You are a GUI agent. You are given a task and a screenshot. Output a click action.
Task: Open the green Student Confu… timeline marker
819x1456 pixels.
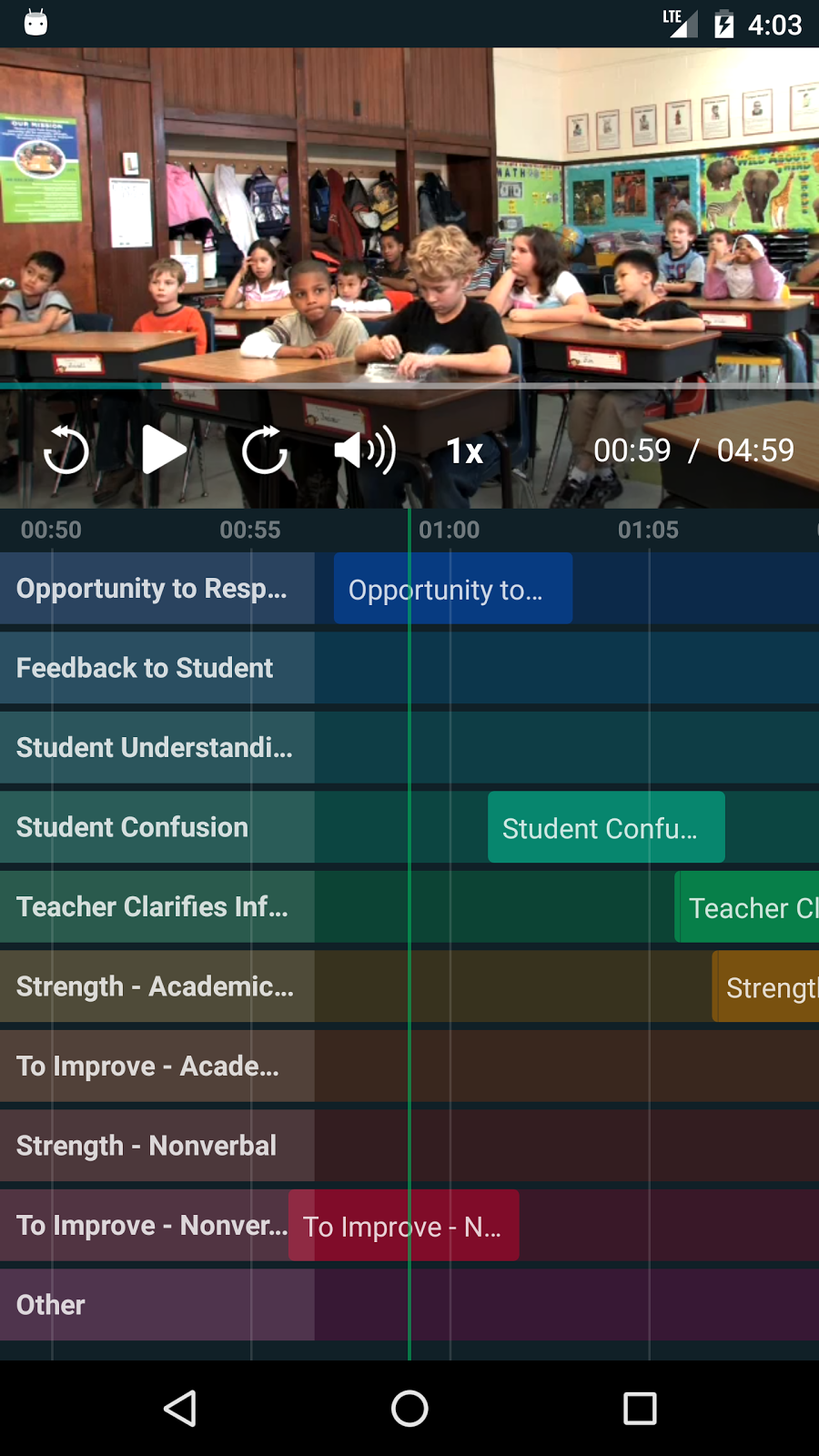pos(606,828)
